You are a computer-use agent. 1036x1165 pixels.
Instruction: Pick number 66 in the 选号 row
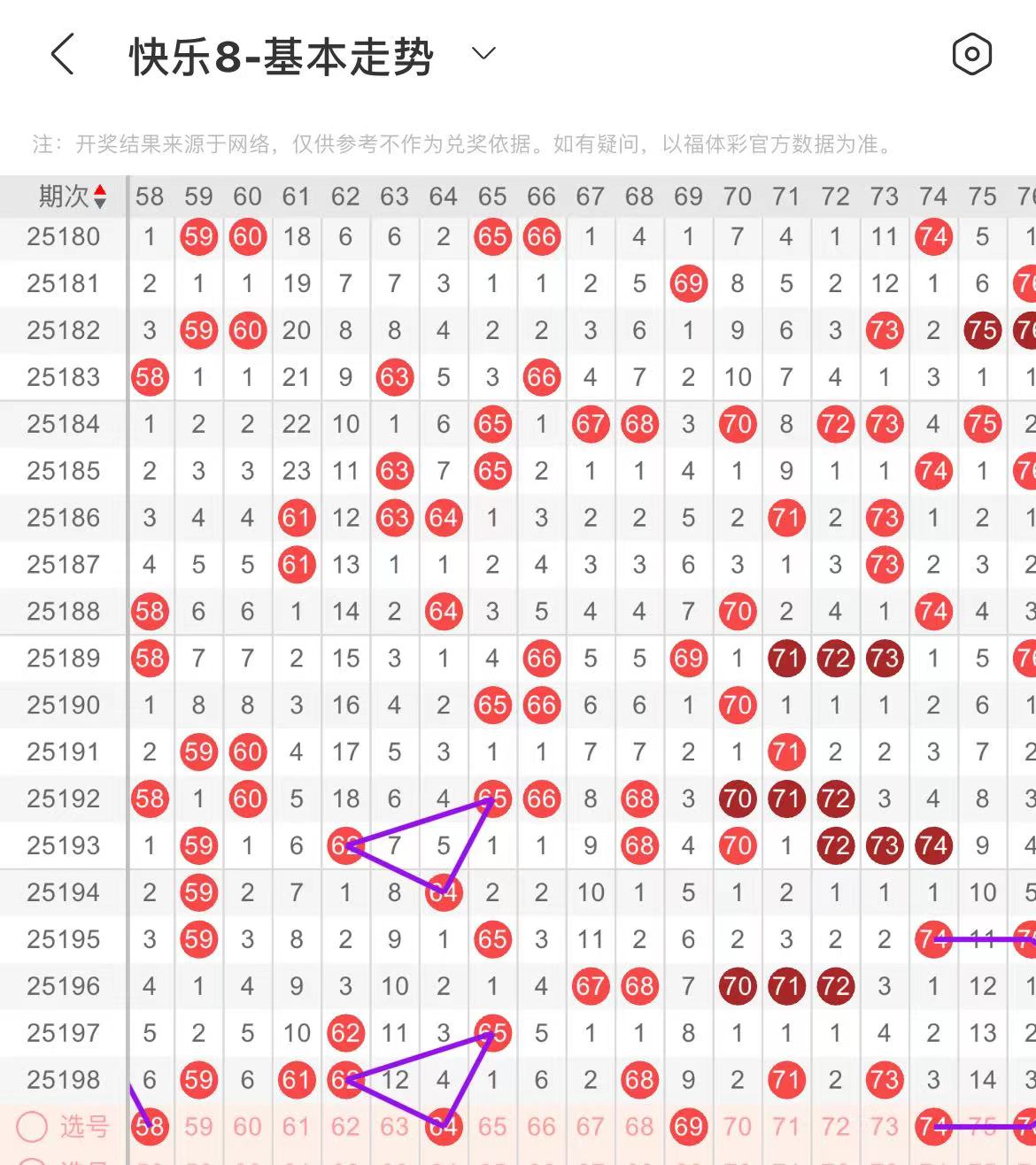[541, 1127]
